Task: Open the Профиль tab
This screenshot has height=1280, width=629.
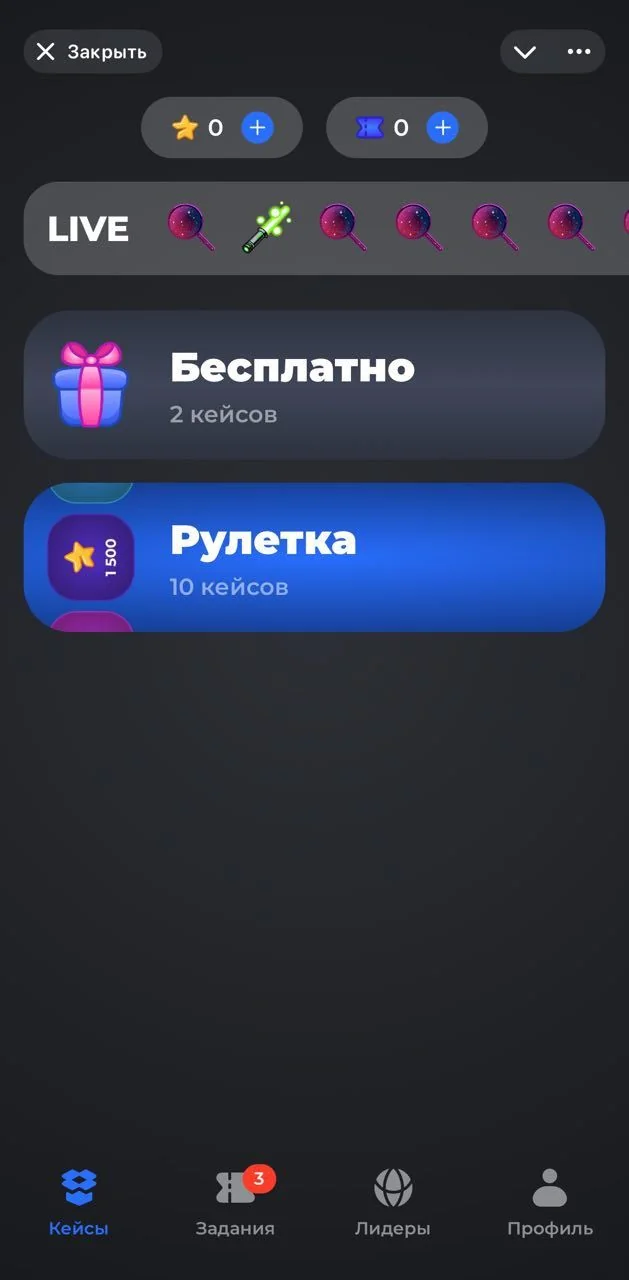Action: coord(550,1203)
